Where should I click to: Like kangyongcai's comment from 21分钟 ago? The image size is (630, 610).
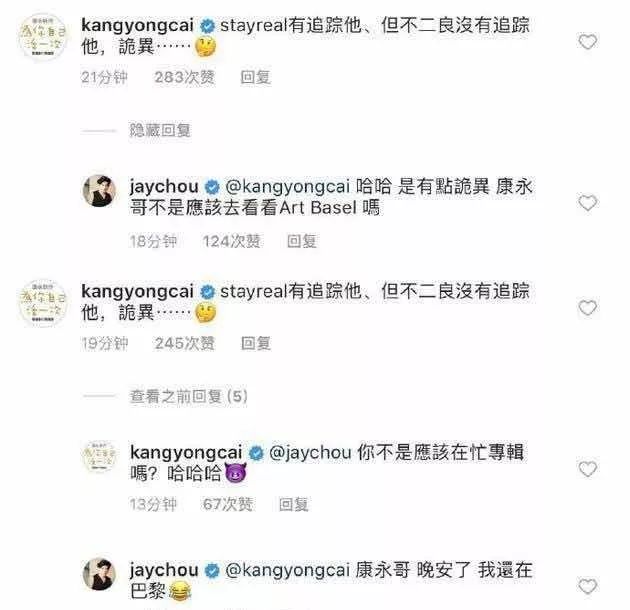588,42
